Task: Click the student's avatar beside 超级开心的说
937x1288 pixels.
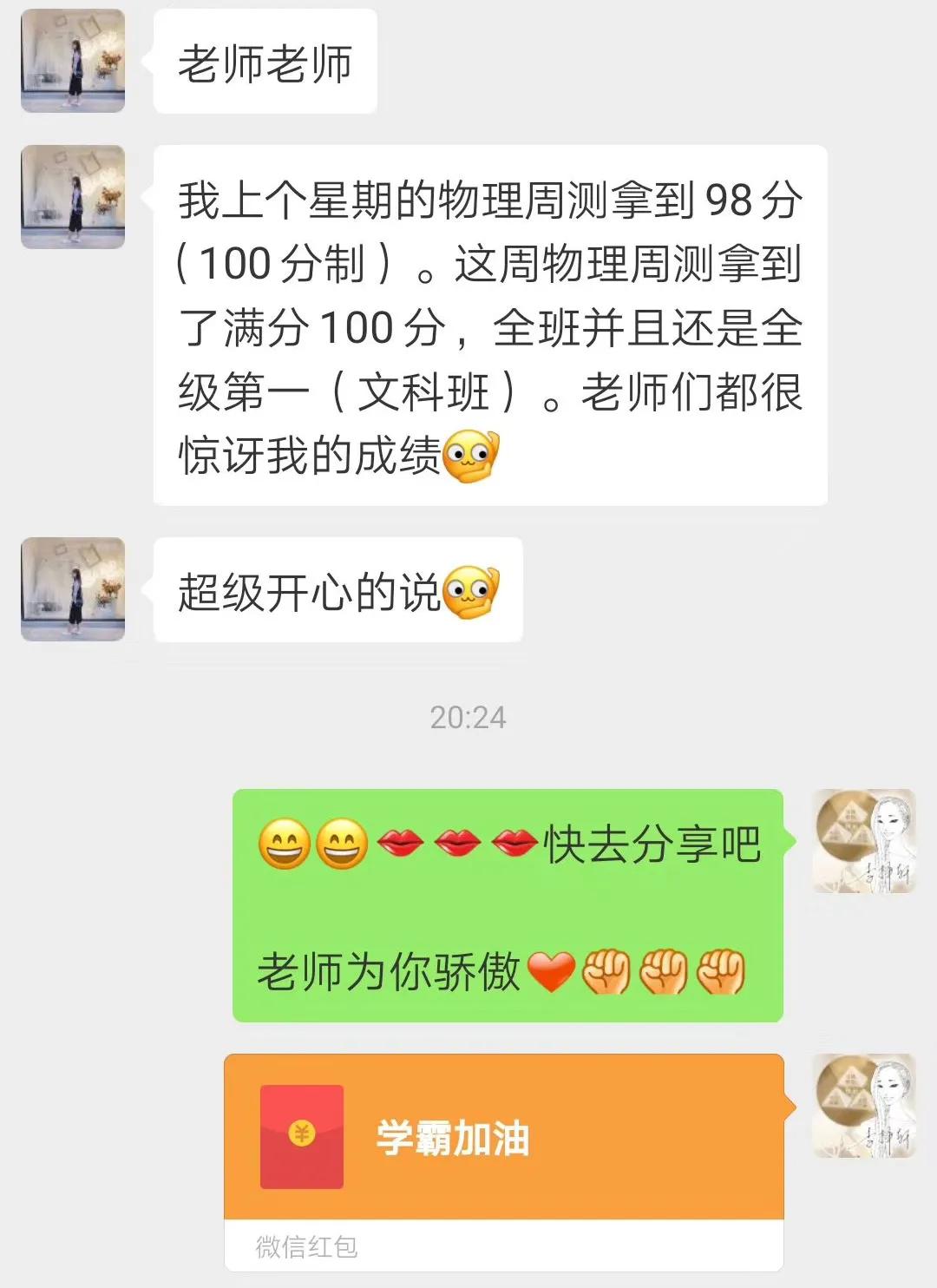Action: tap(74, 590)
